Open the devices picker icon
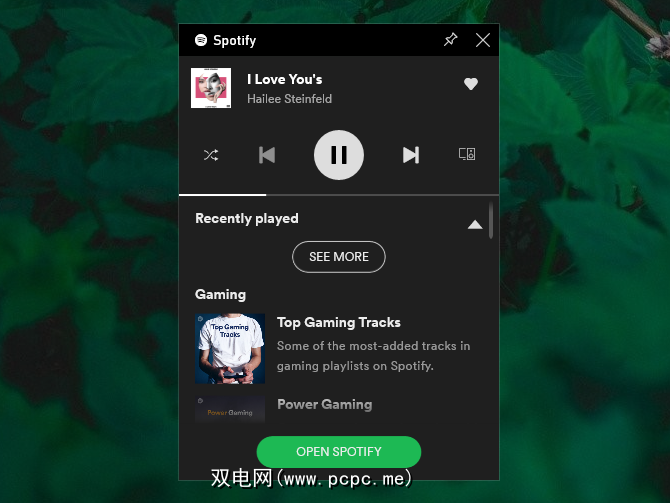The image size is (670, 503). tap(466, 155)
